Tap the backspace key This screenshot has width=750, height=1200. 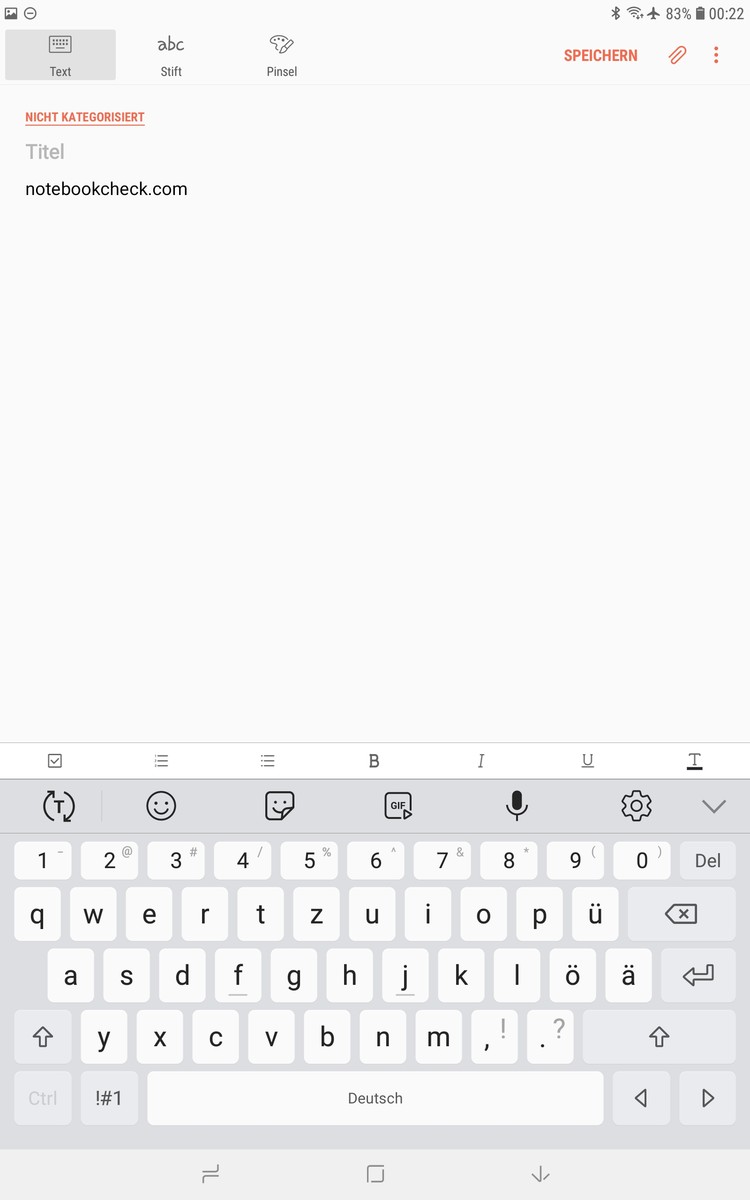(681, 914)
